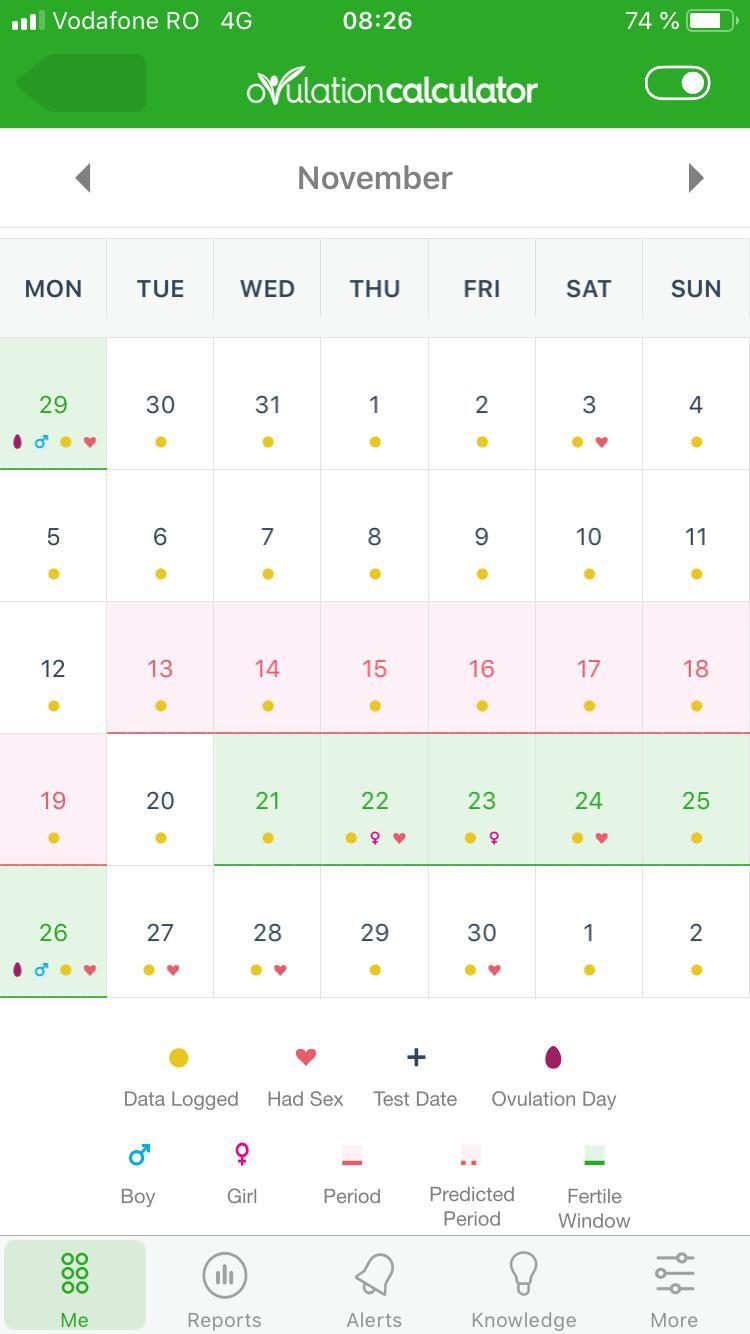Select October 31 calendar cell
The image size is (750, 1334).
pos(267,404)
